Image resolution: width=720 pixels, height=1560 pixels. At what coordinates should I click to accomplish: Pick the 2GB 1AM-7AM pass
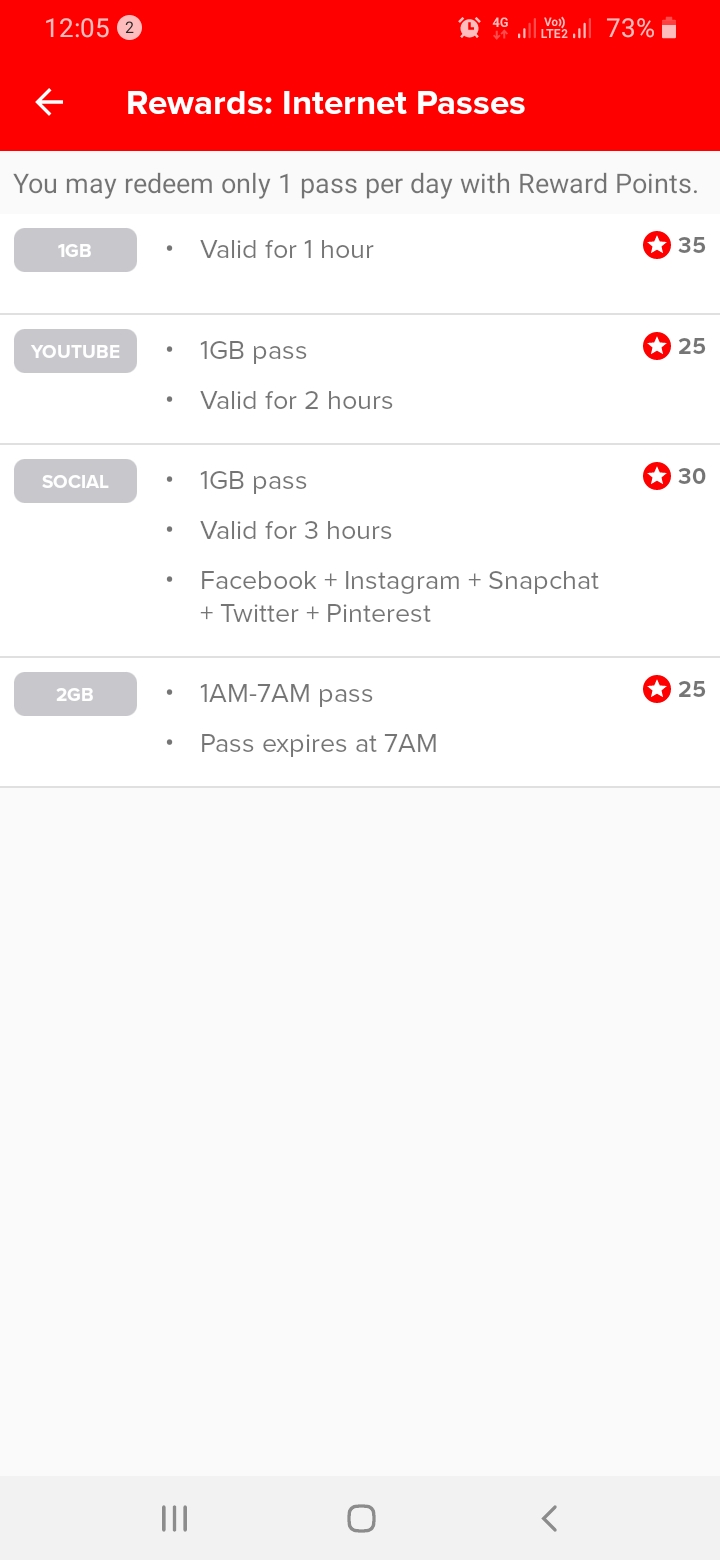tap(360, 723)
